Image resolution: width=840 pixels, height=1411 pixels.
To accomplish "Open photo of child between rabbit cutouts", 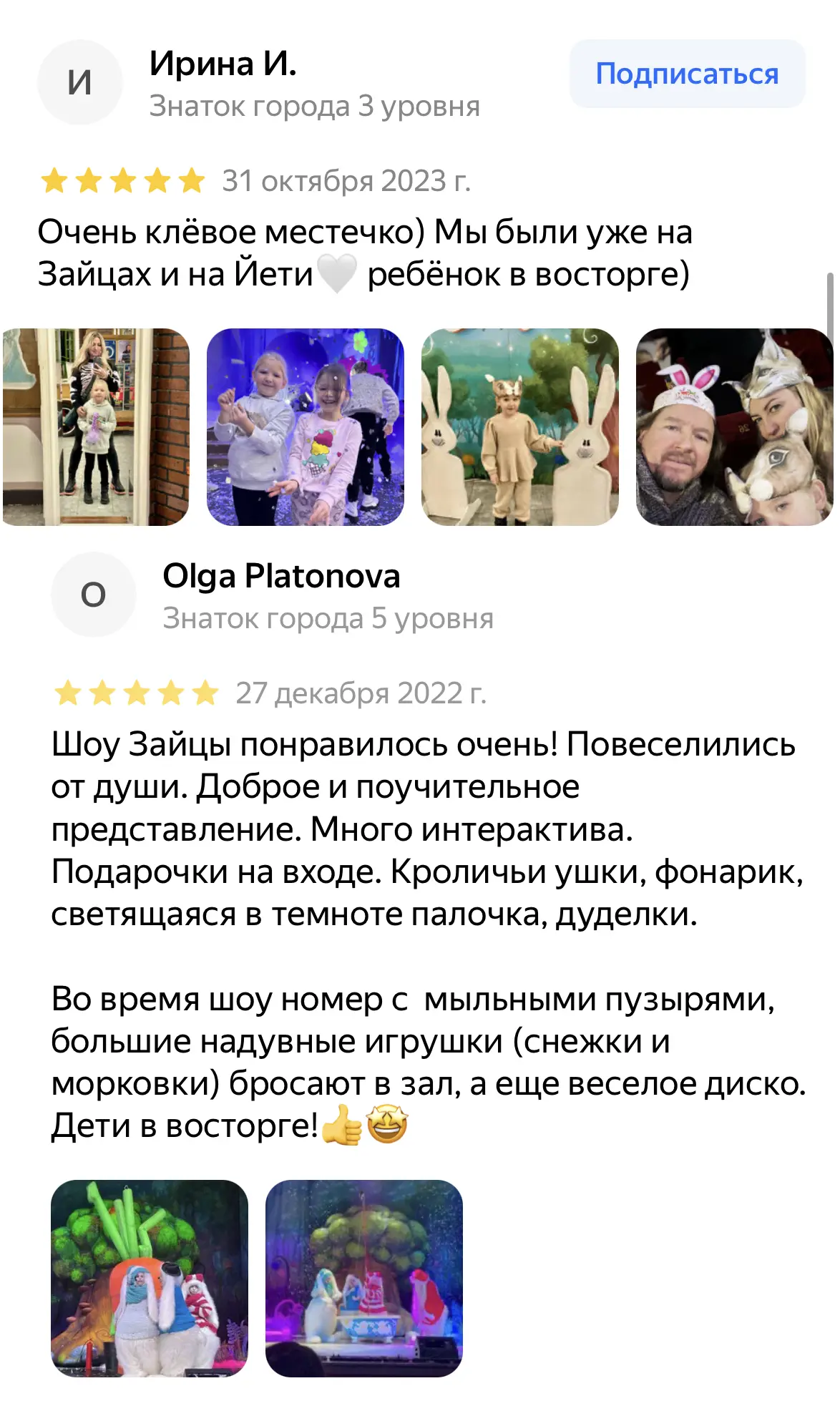I will point(520,427).
